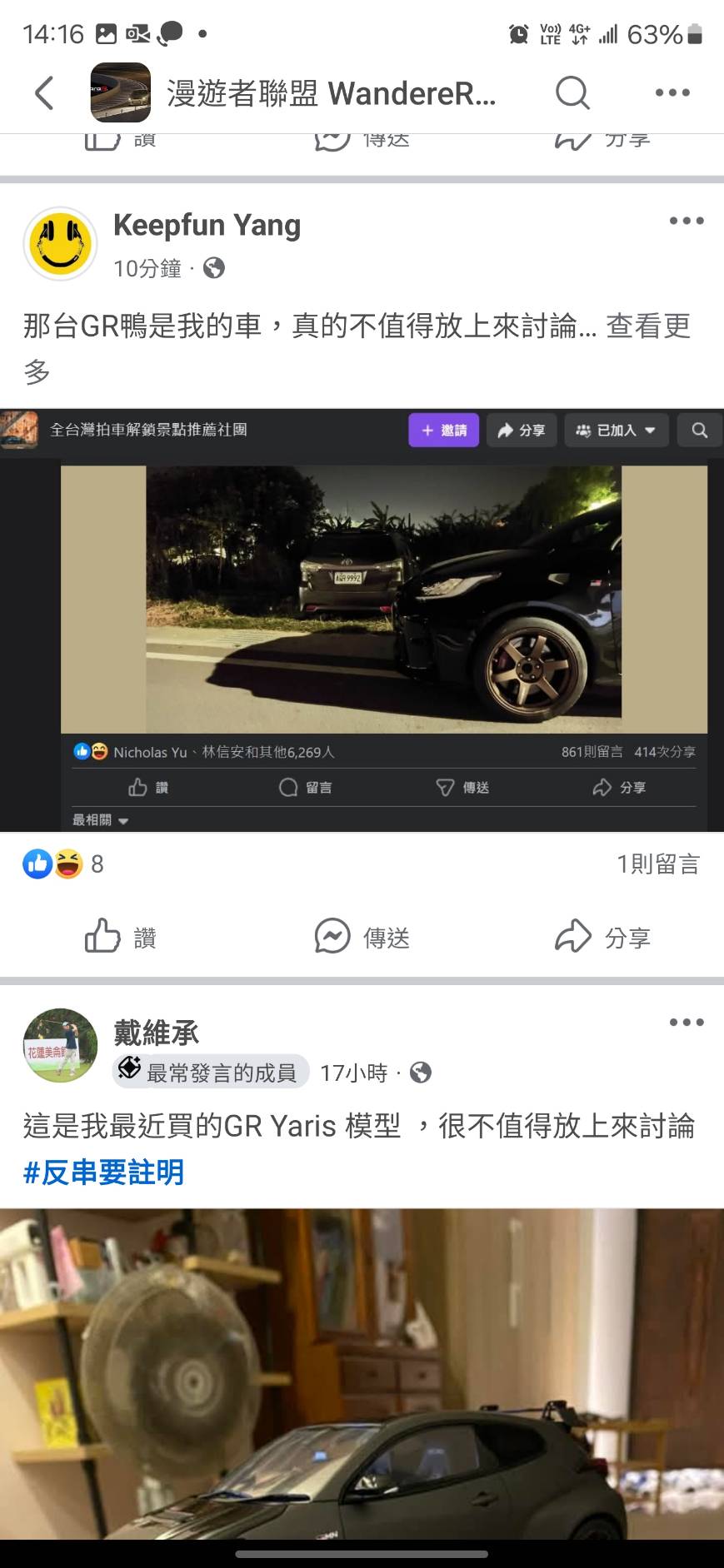Open options menu on Keepfun Yang's post
Screen dimensions: 724x1568
686,221
